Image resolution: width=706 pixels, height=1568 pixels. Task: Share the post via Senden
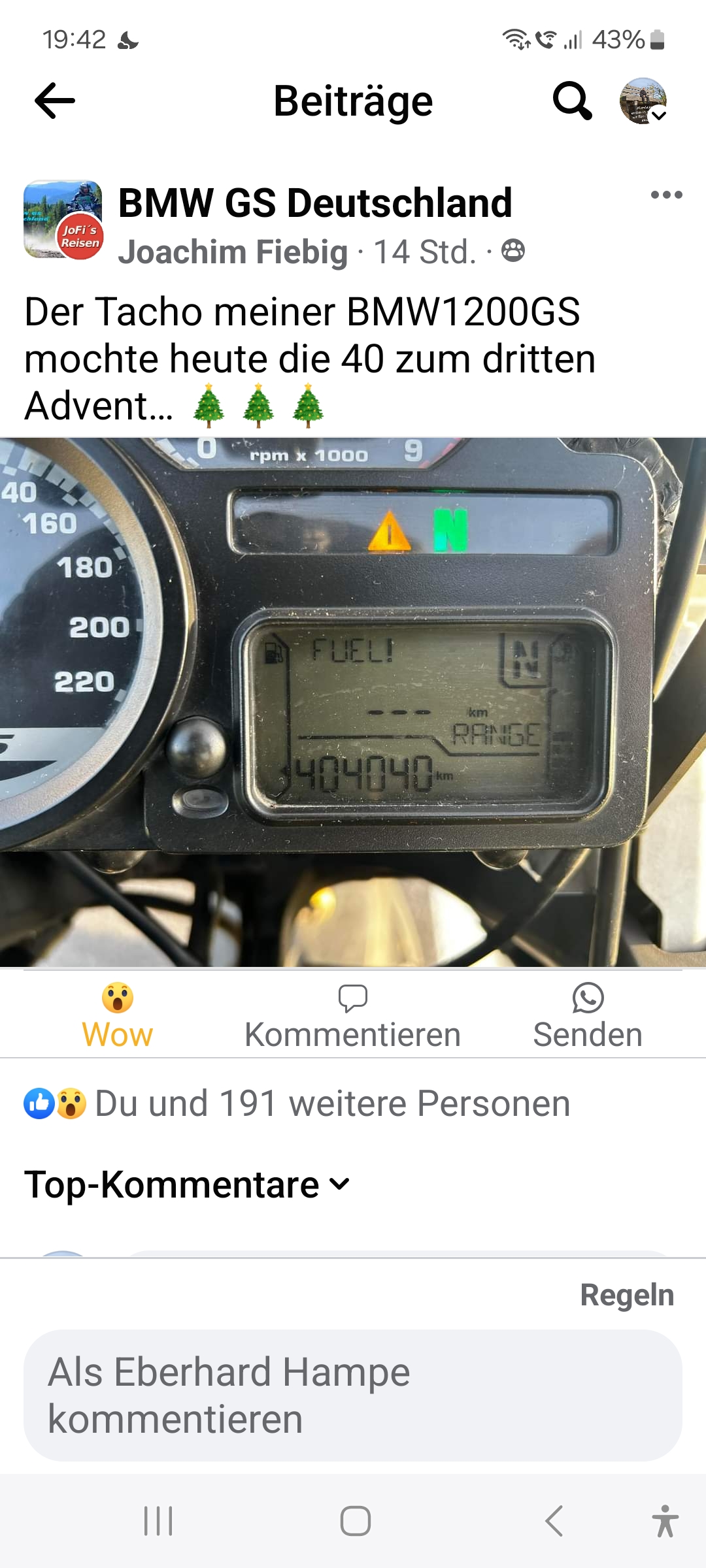click(x=588, y=1016)
